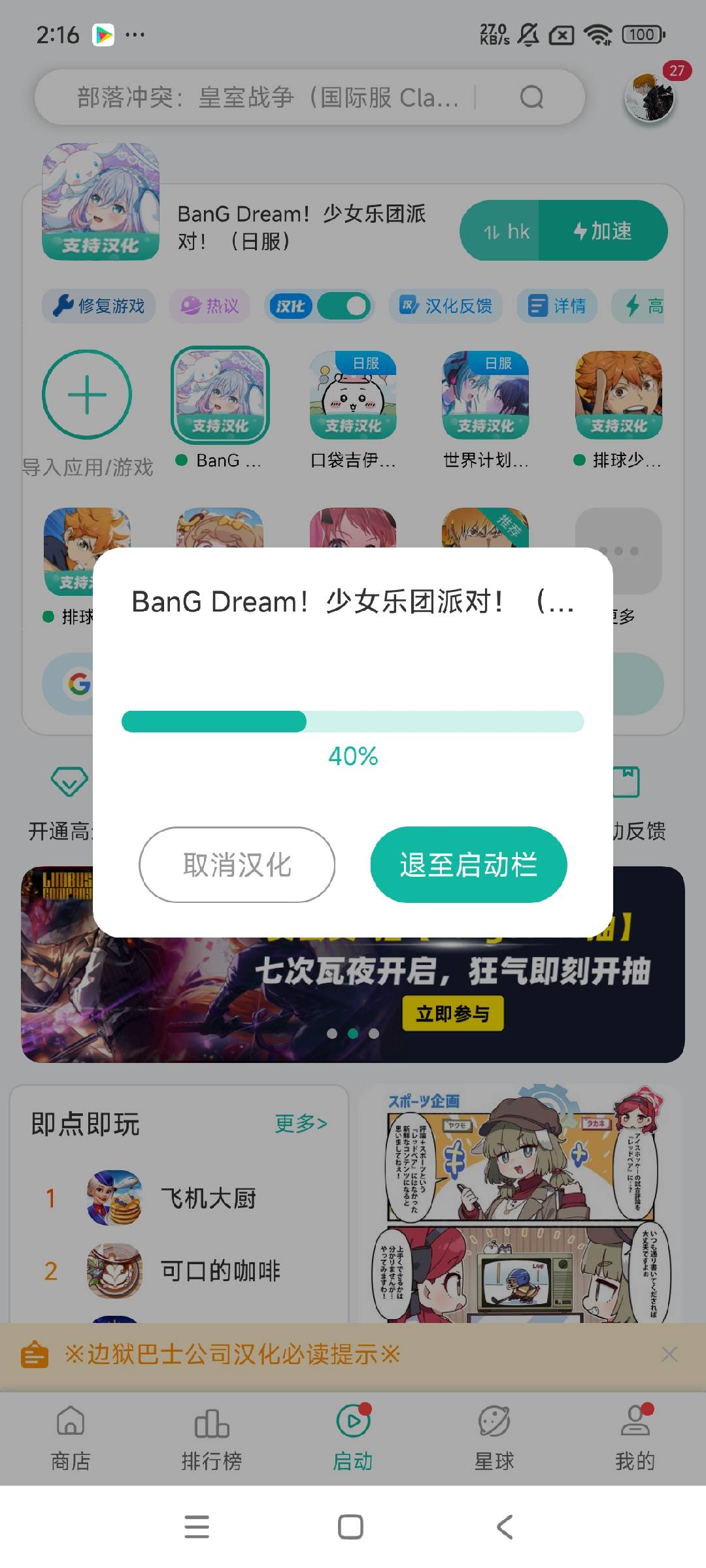Tap the 退至启动栏 button

(468, 864)
